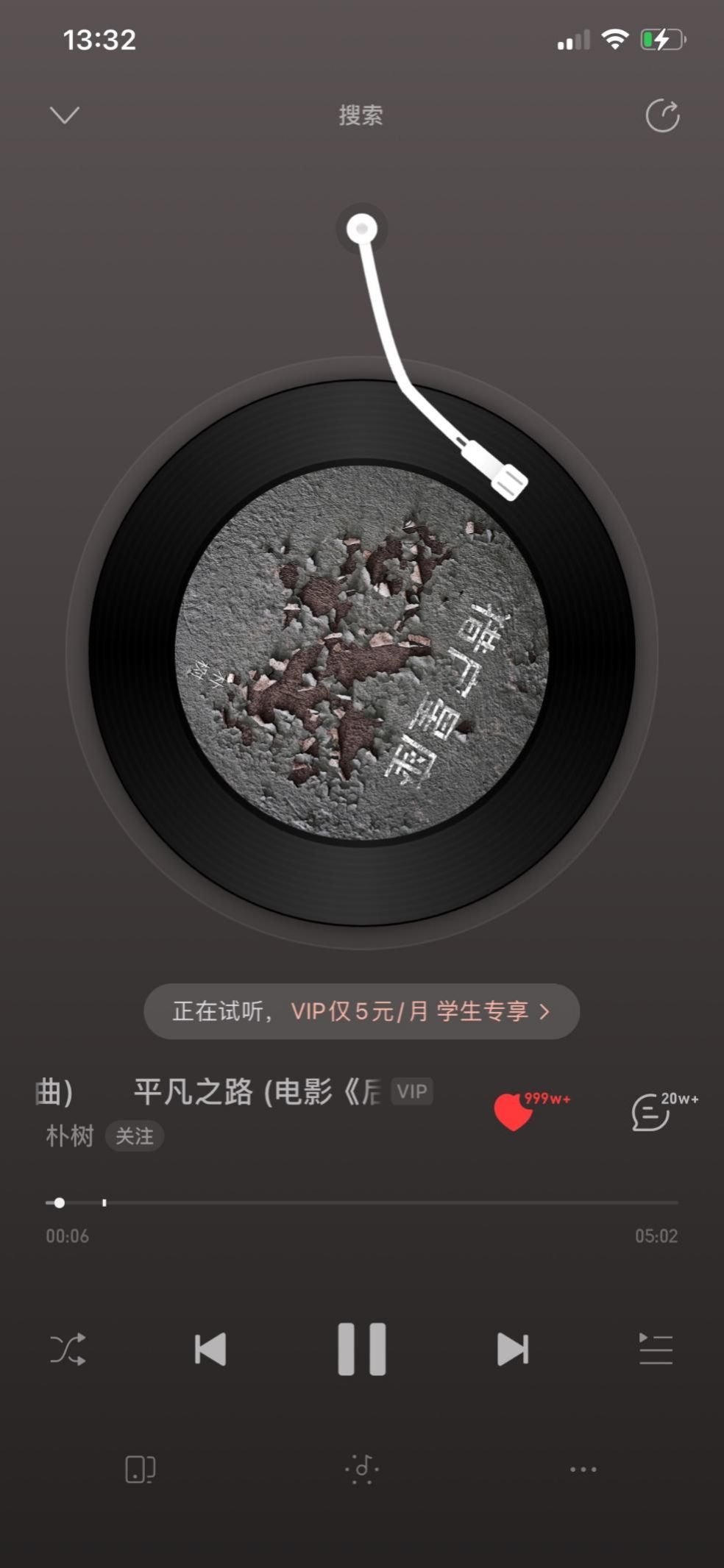This screenshot has width=724, height=1568.
Task: Follow artist 朴树 with 关注 button
Action: coord(135,1136)
